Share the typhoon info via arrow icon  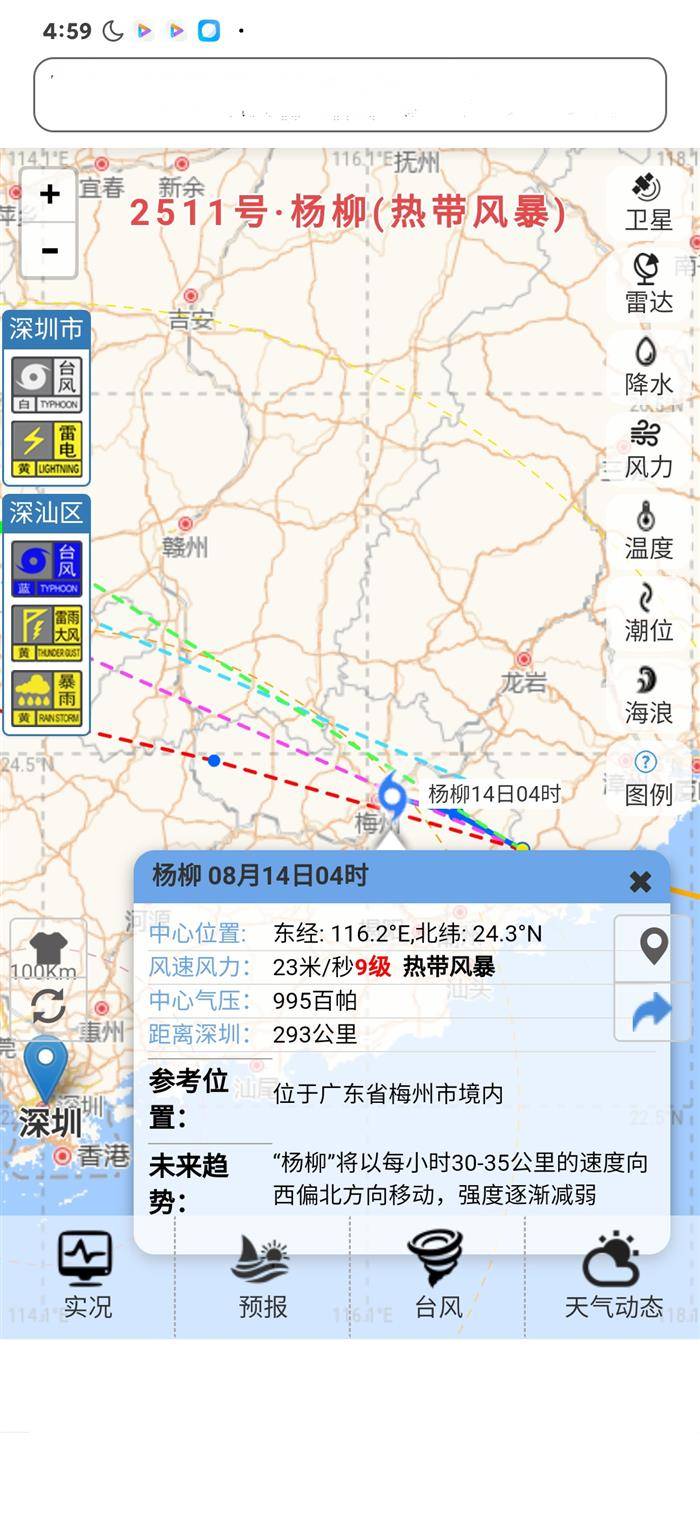pyautogui.click(x=652, y=1013)
